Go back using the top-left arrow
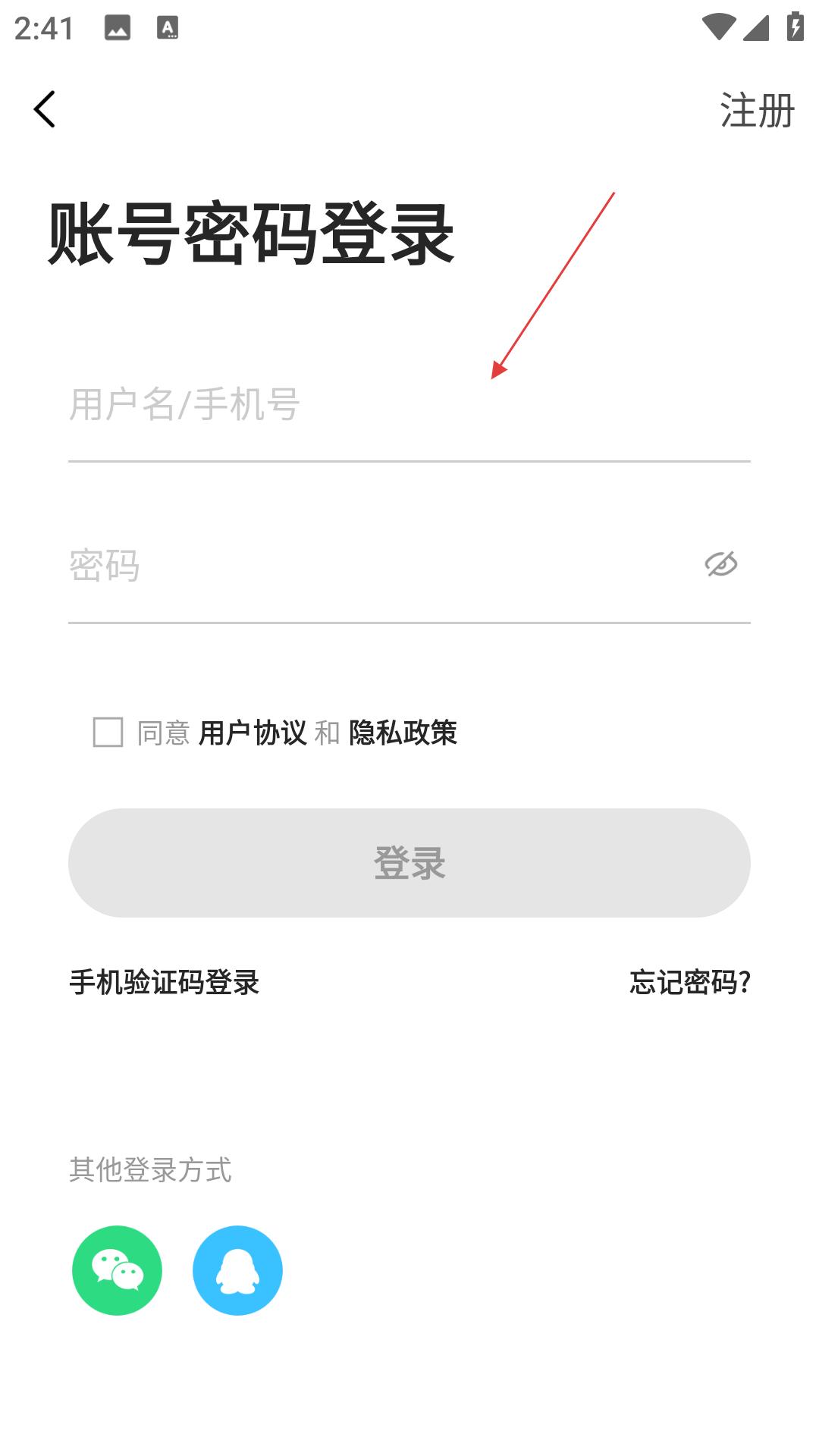The image size is (819, 1456). tap(45, 109)
